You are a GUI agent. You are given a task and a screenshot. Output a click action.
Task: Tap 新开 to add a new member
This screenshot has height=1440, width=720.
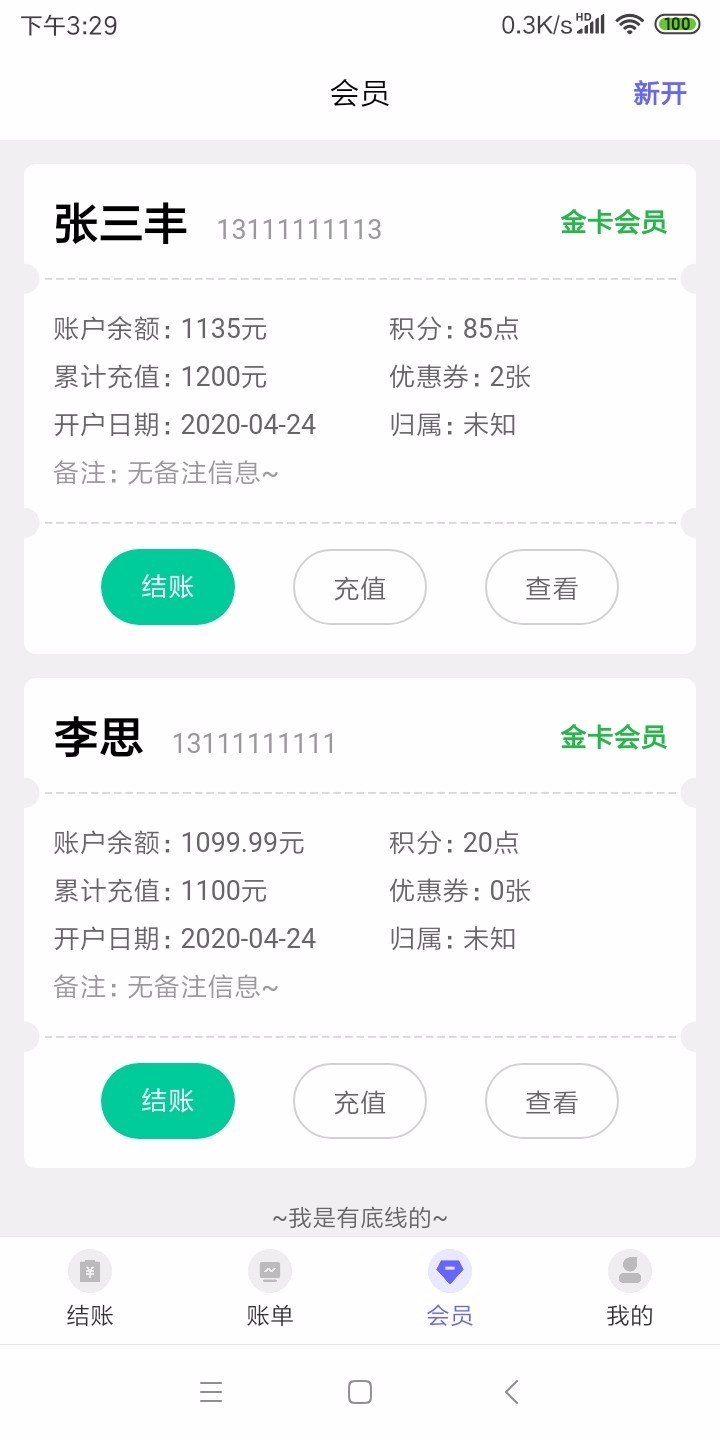660,94
